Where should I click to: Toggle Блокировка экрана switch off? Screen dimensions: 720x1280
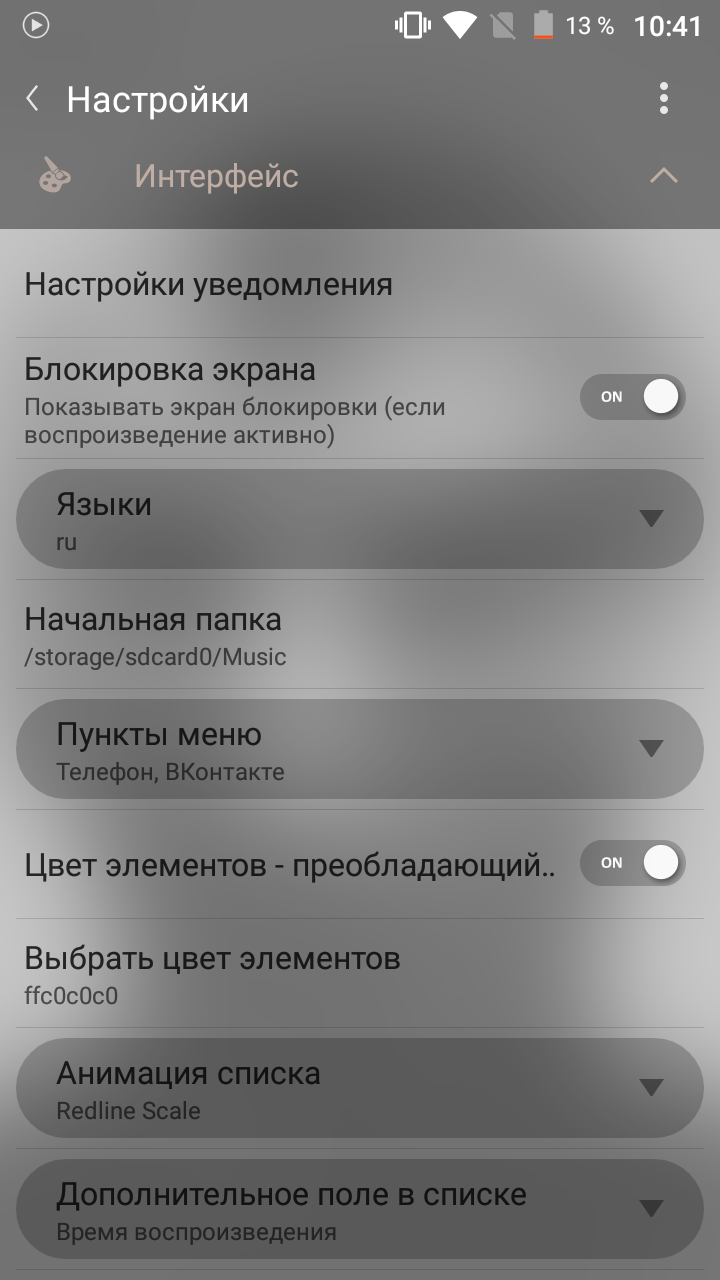point(632,397)
